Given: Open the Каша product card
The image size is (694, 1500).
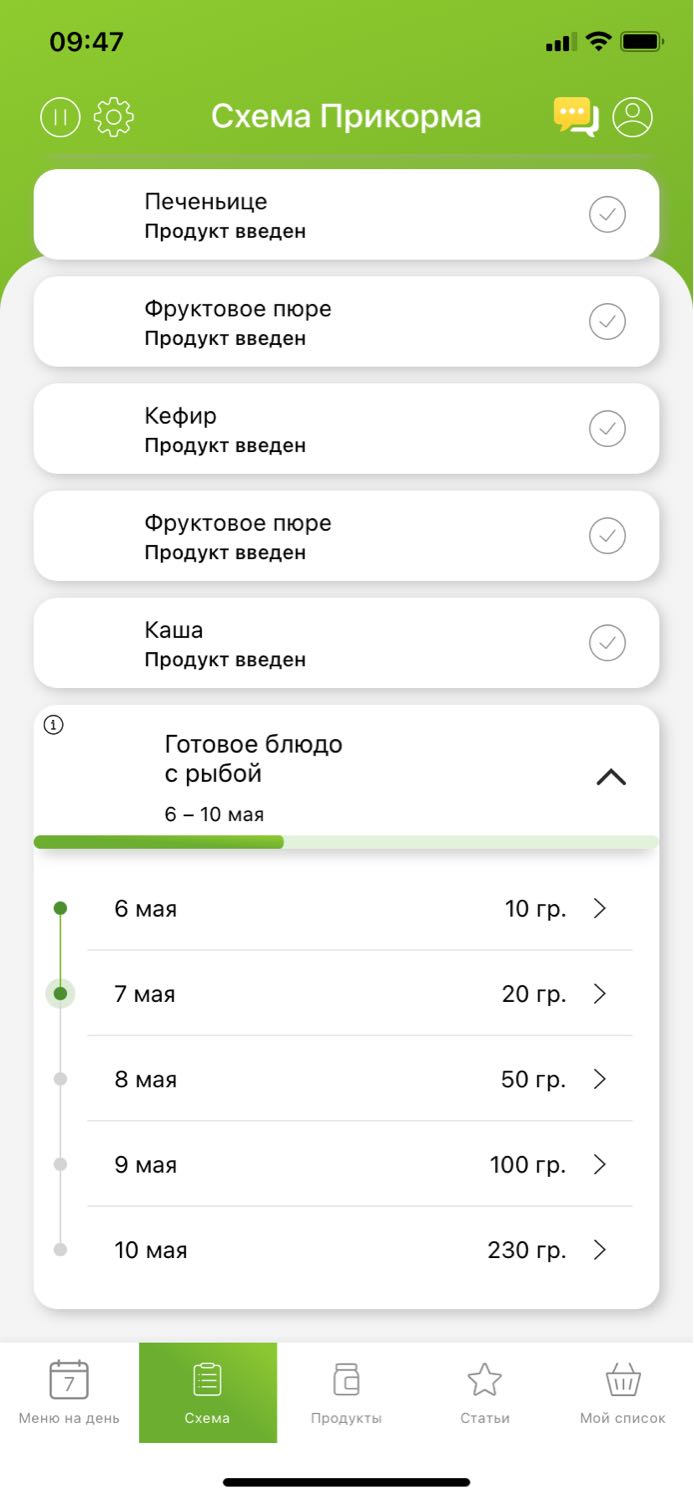Looking at the screenshot, I should click(x=346, y=643).
